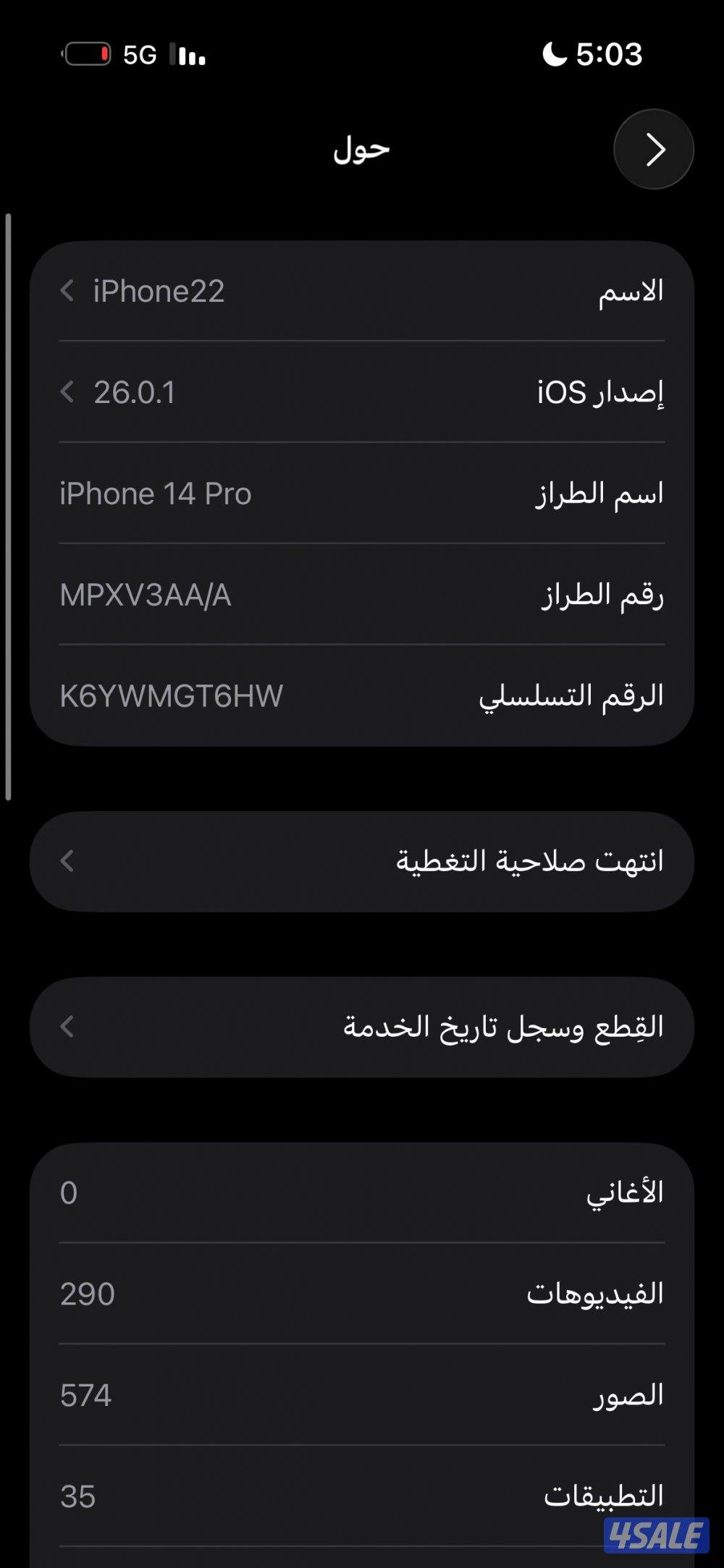Expand the device name iPhone22 row

362,292
